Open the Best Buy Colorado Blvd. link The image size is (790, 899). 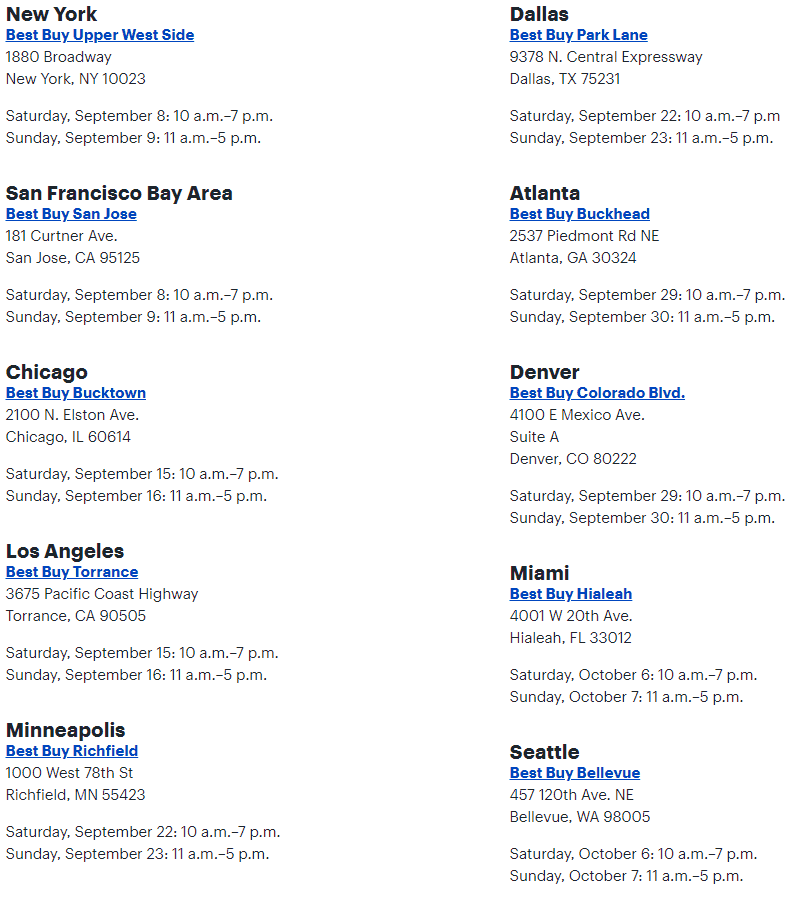pyautogui.click(x=597, y=393)
